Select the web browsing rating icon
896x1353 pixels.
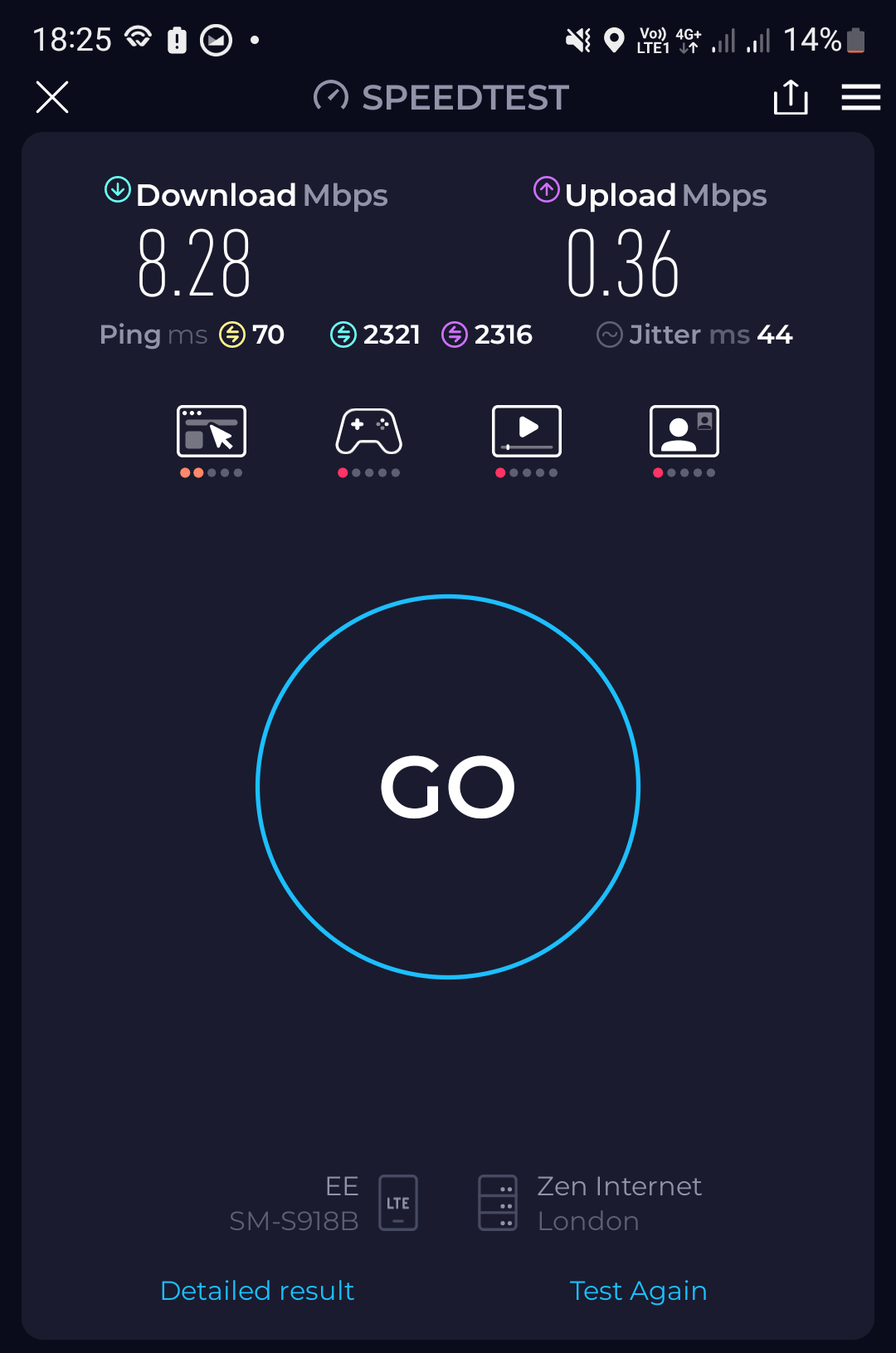coord(211,431)
